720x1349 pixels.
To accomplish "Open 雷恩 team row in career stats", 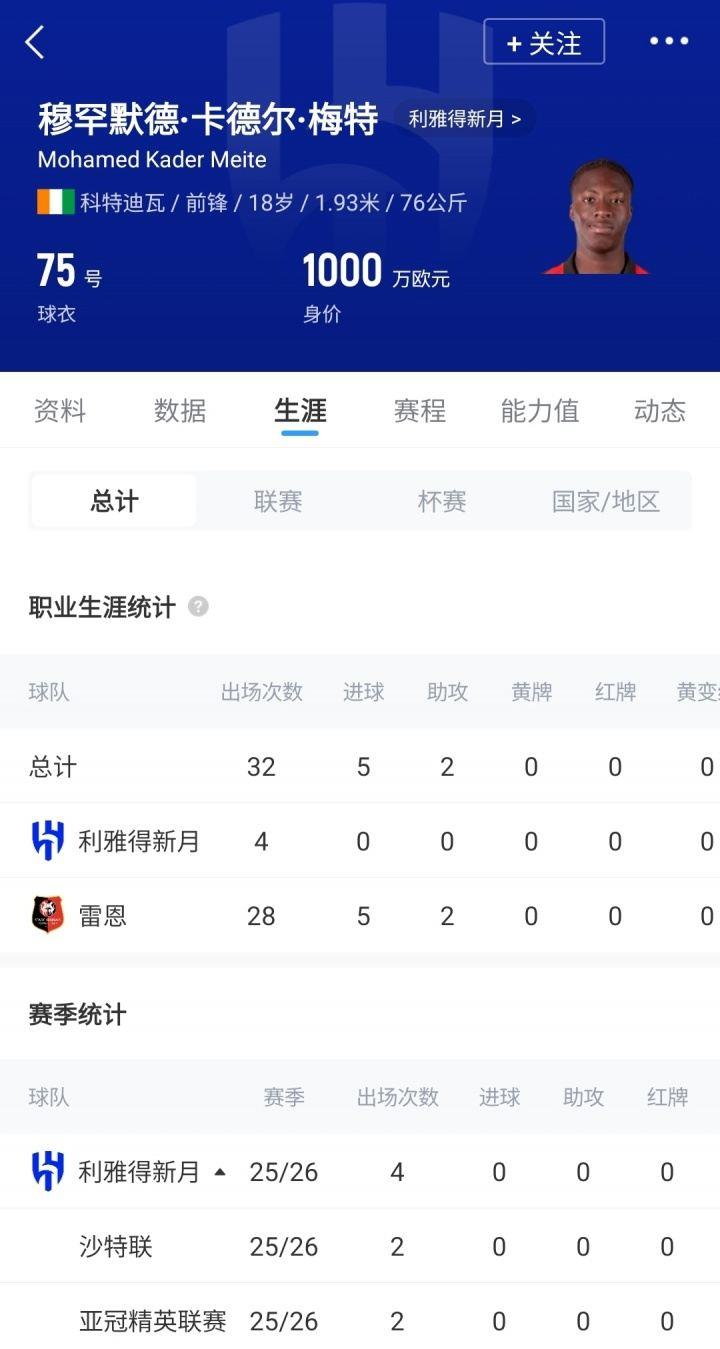I will [102, 915].
